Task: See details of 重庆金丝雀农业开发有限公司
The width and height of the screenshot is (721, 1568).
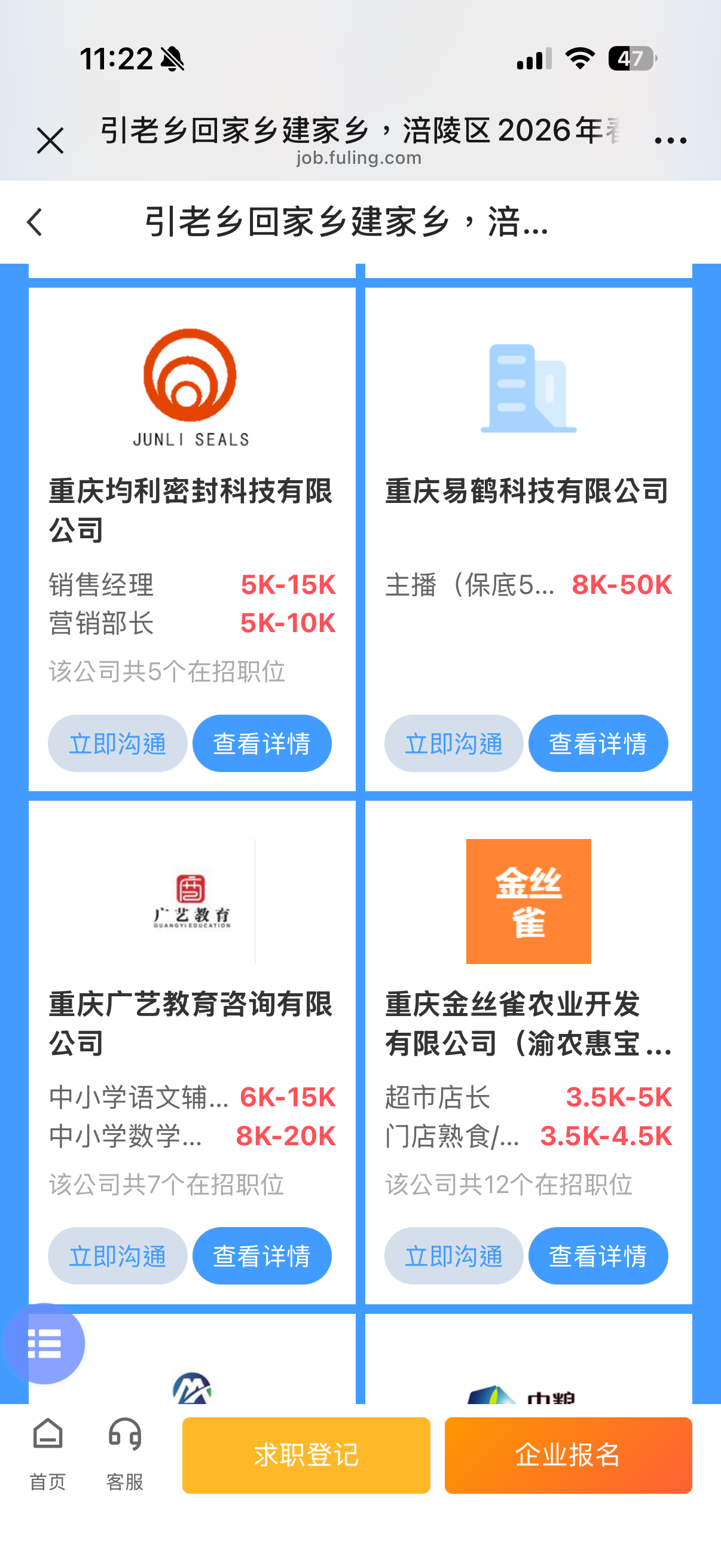Action: tap(597, 1256)
